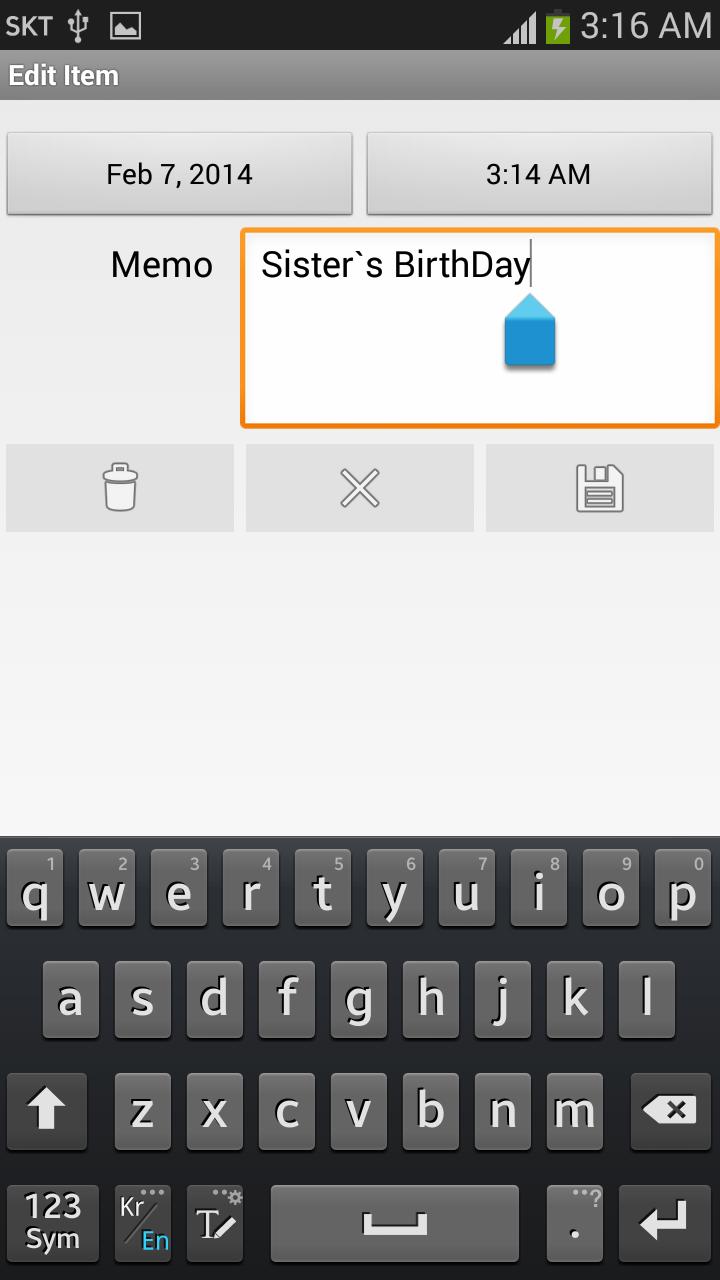
Task: Delete this item with the trash icon
Action: [120, 488]
